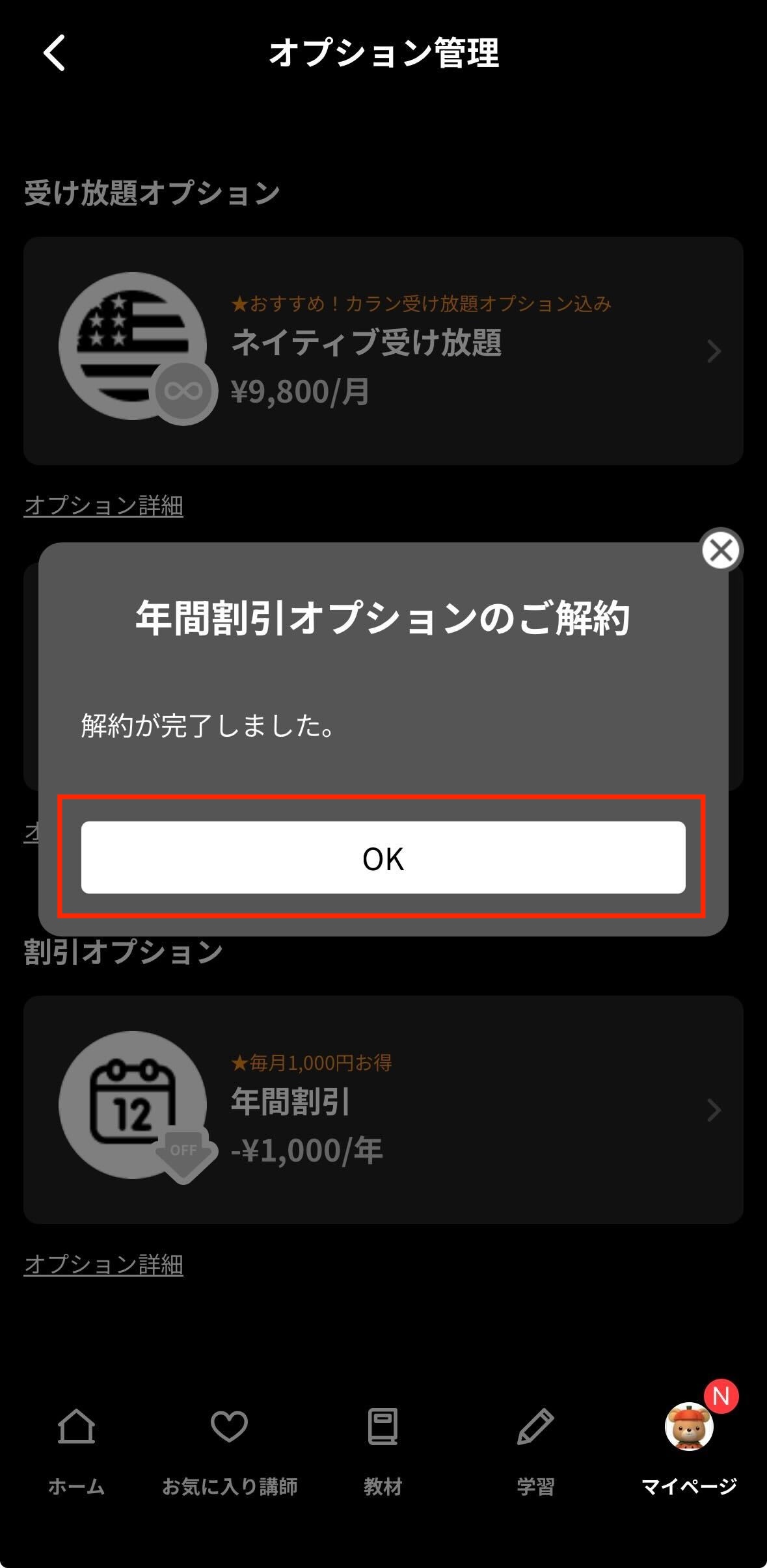Confirm the cancellation with OK
The width and height of the screenshot is (767, 1568).
[x=383, y=857]
